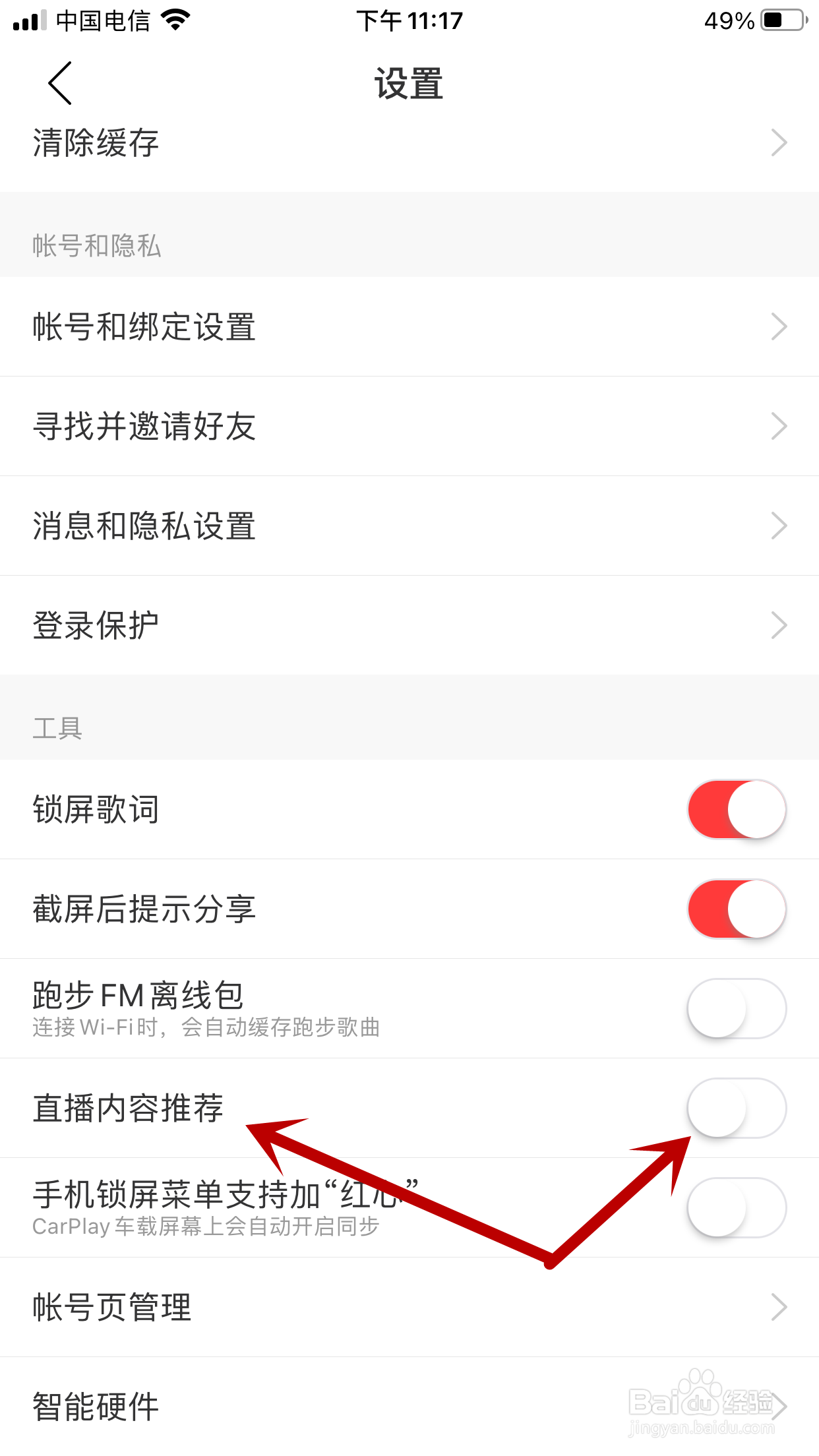Open 寻找并邀请好友
This screenshot has width=819, height=1456.
pos(409,427)
